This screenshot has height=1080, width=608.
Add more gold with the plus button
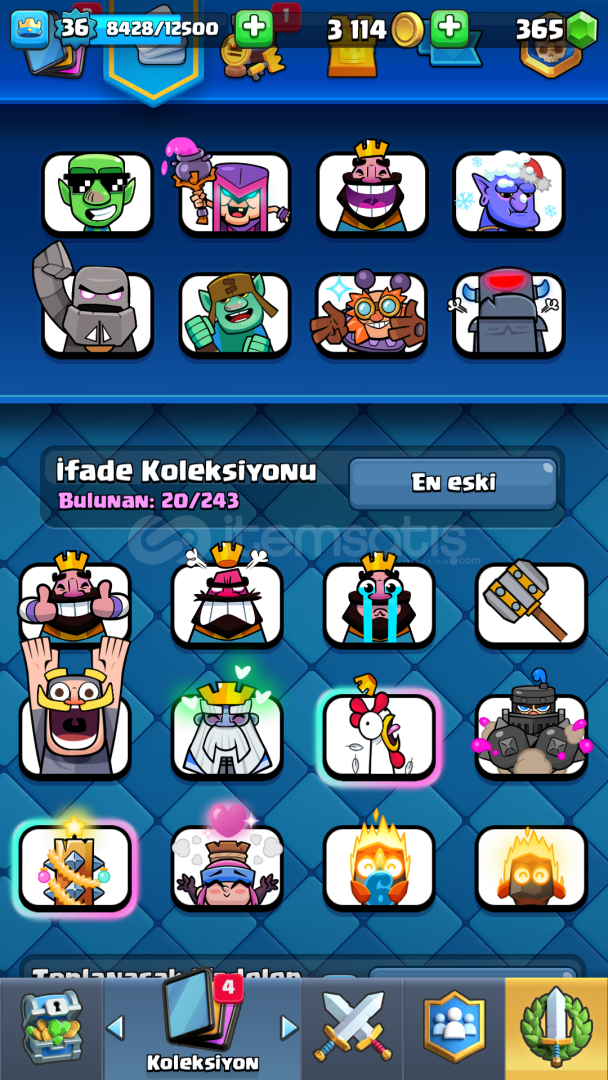[x=449, y=29]
